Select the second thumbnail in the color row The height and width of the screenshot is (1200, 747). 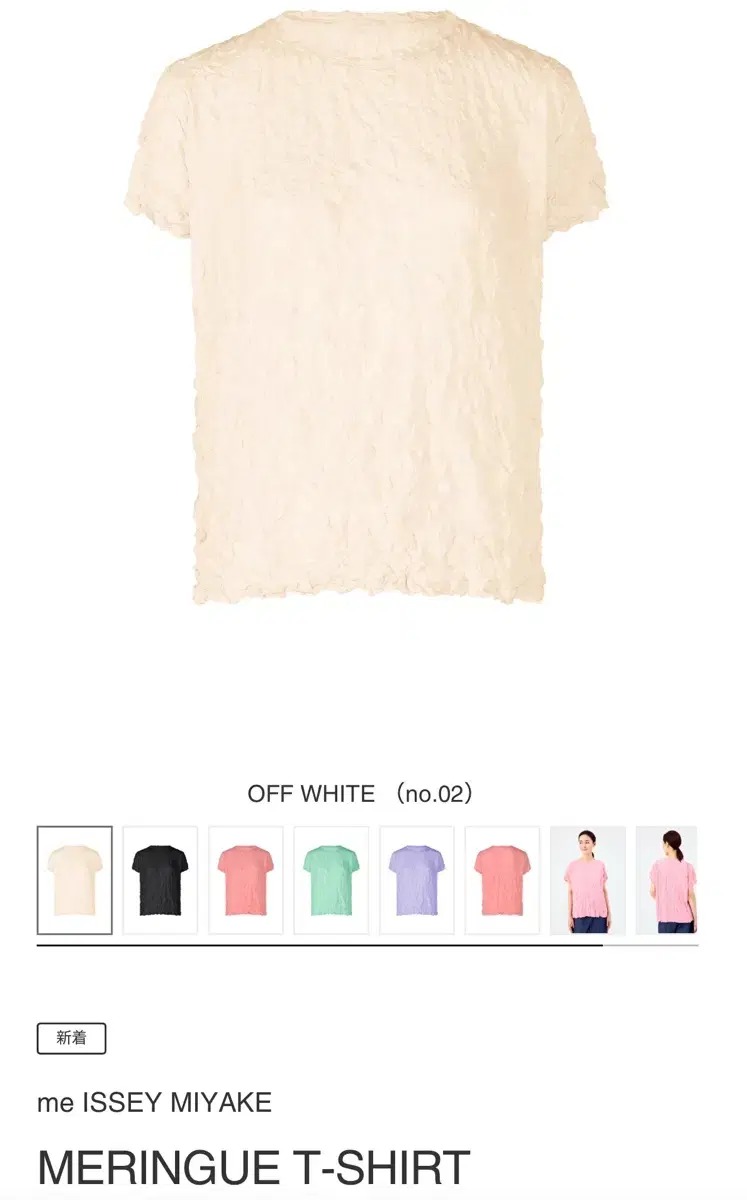(x=160, y=878)
